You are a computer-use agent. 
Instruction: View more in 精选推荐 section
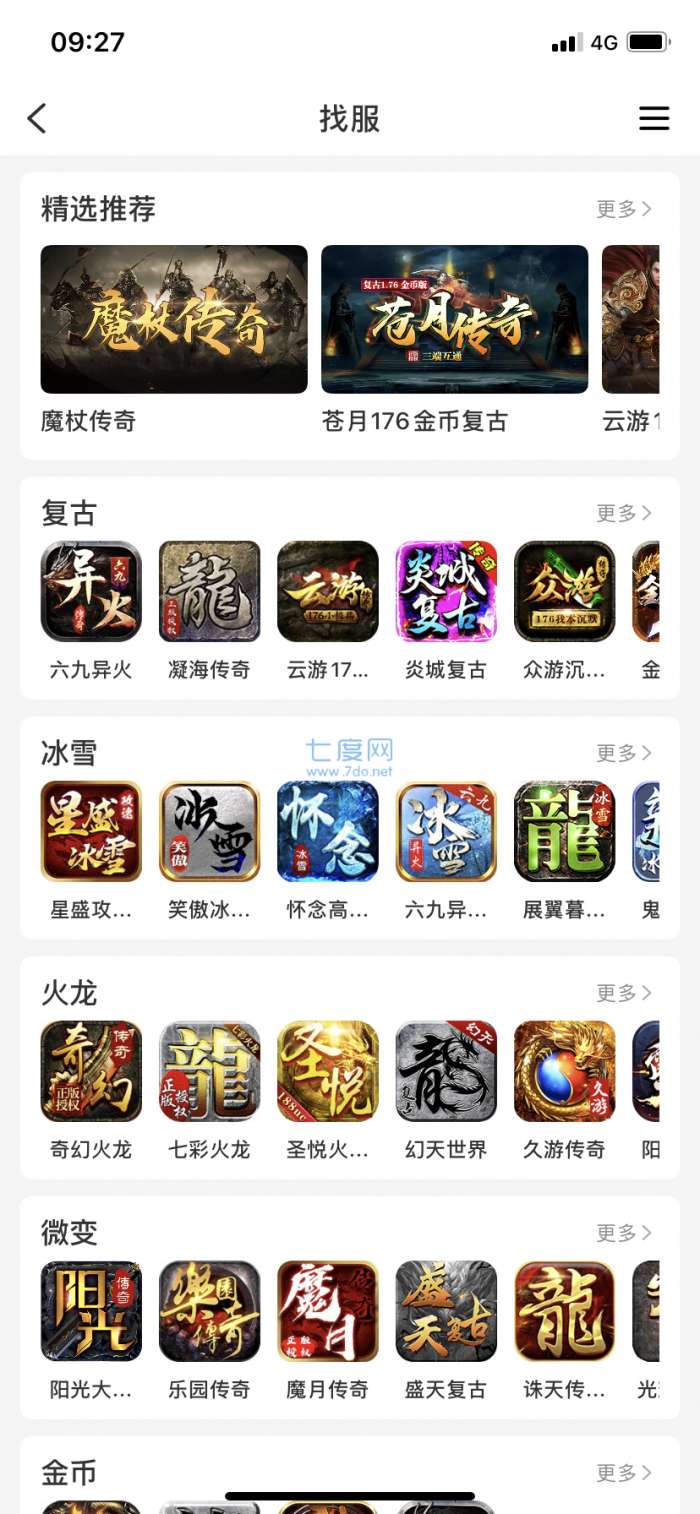pos(624,209)
